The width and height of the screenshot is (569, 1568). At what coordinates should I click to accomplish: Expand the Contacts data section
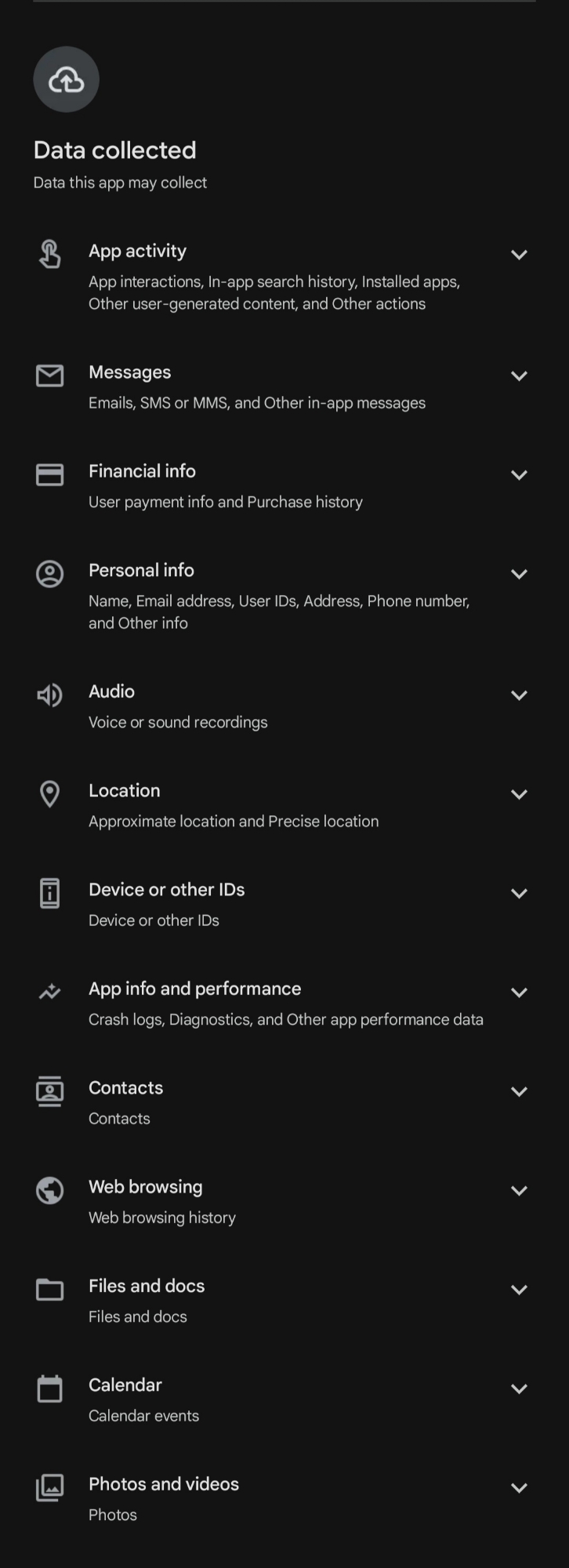(518, 1091)
